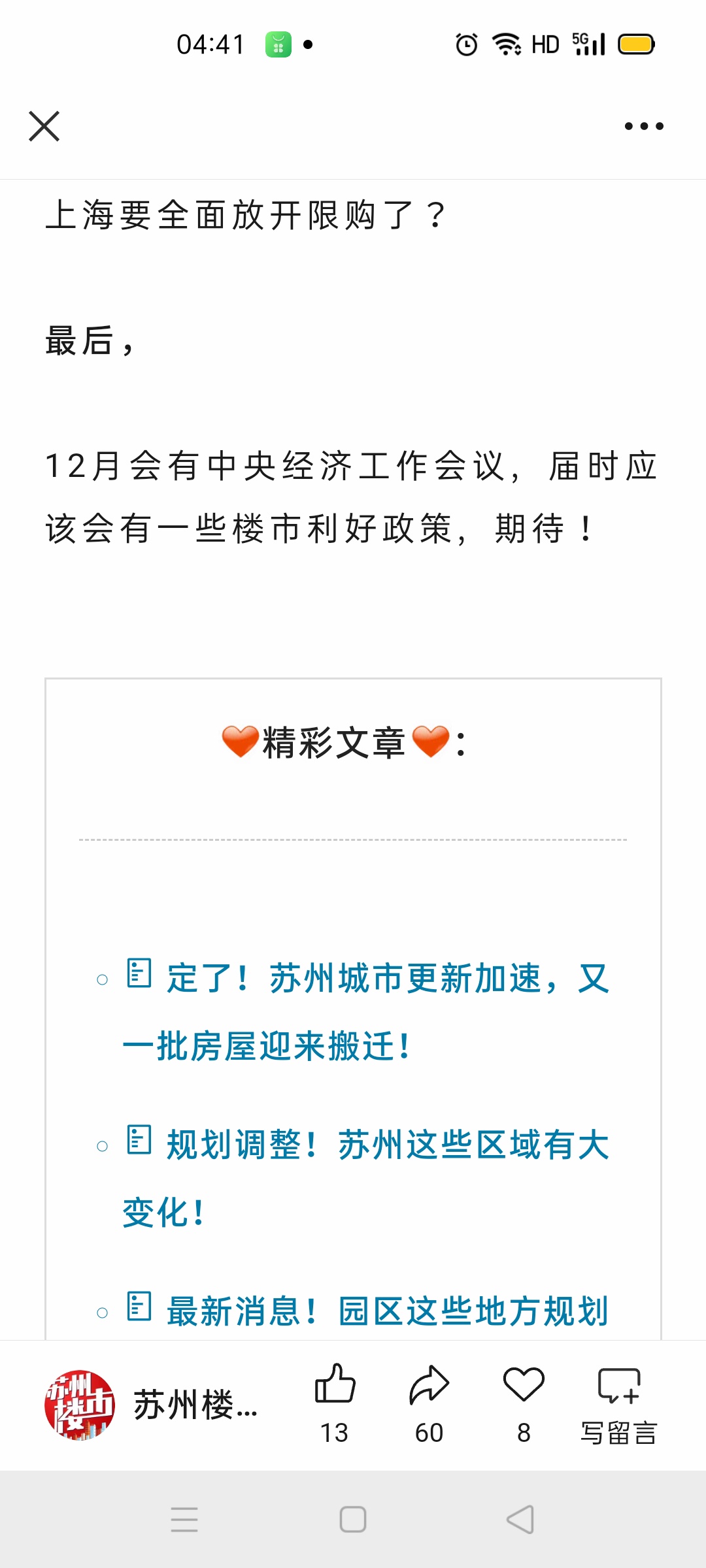
Task: Open the three-dot overflow menu
Action: (643, 126)
